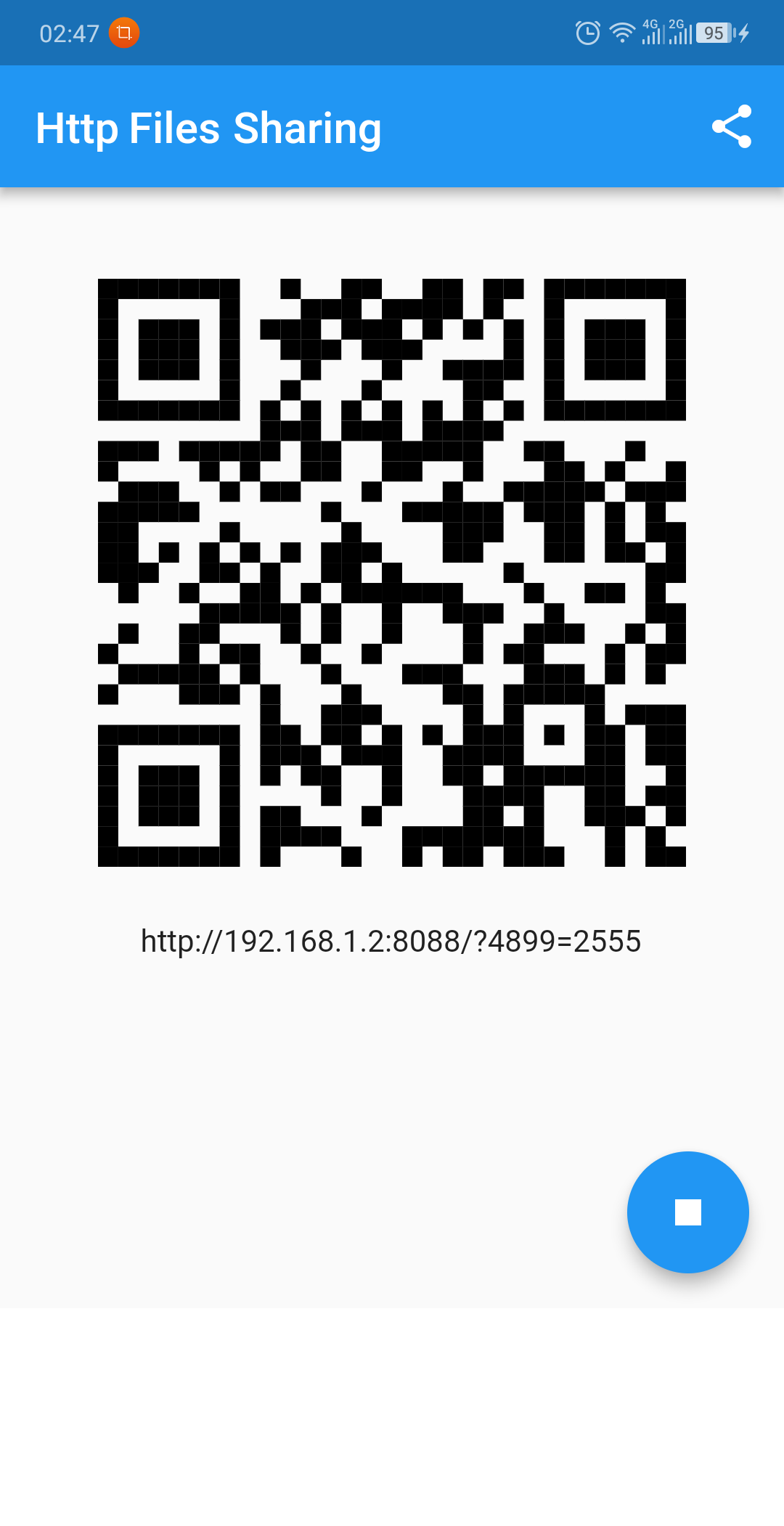Tap the orange screen-capture icon in status bar
This screenshot has height=1526, width=784.
point(125,32)
